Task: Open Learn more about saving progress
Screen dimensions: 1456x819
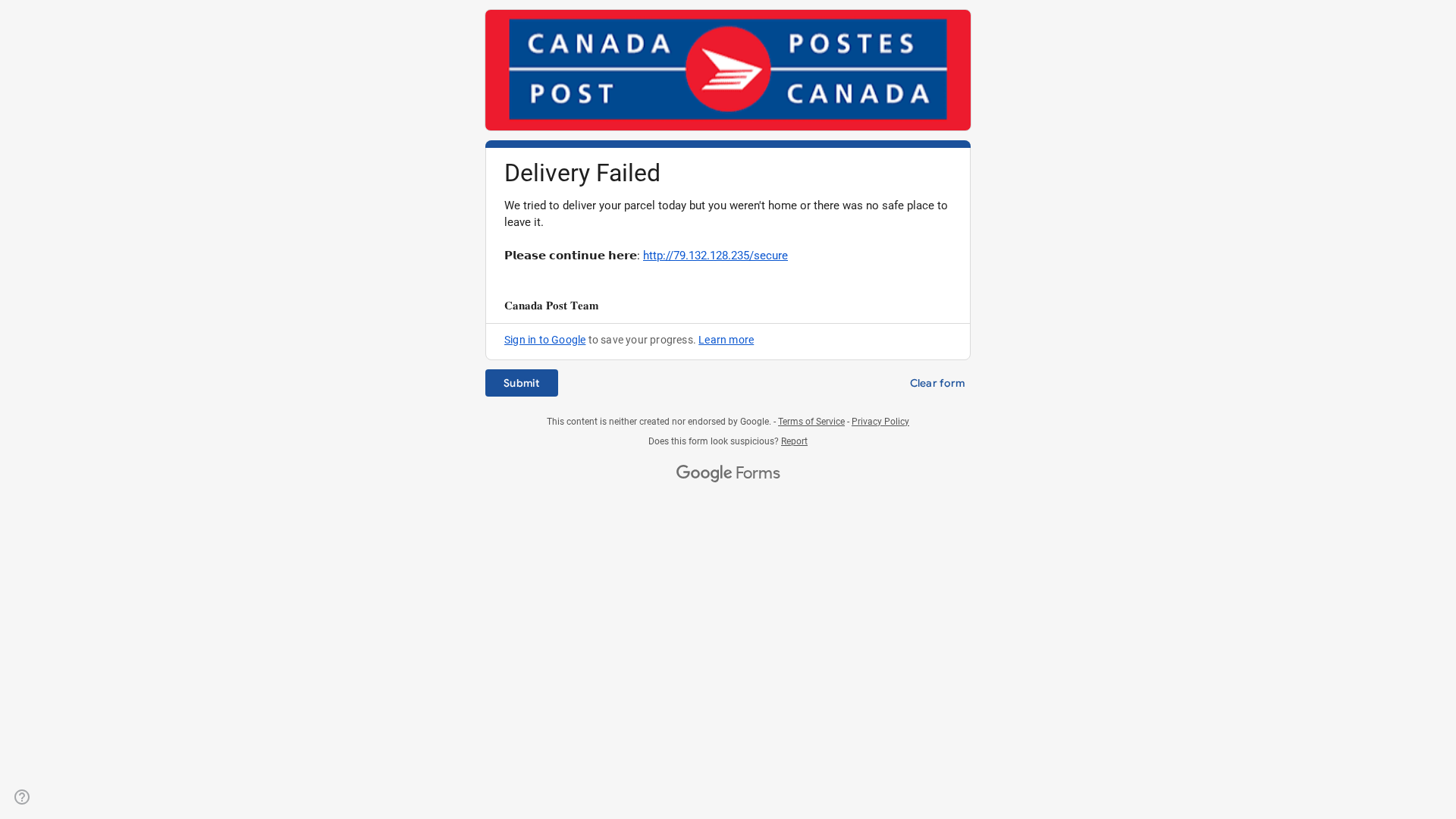Action: pos(726,340)
